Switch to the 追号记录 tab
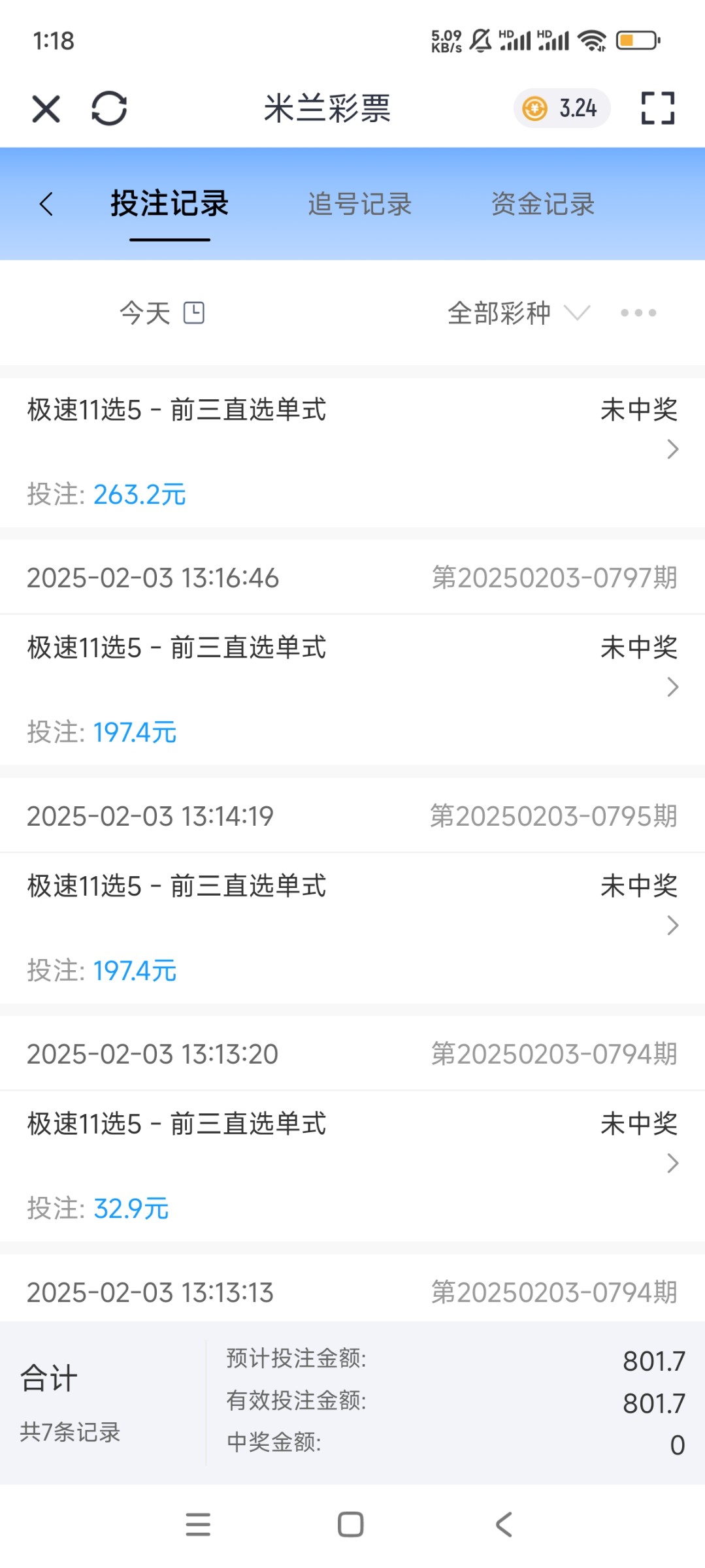Screen dimensions: 705x1568 click(x=359, y=204)
